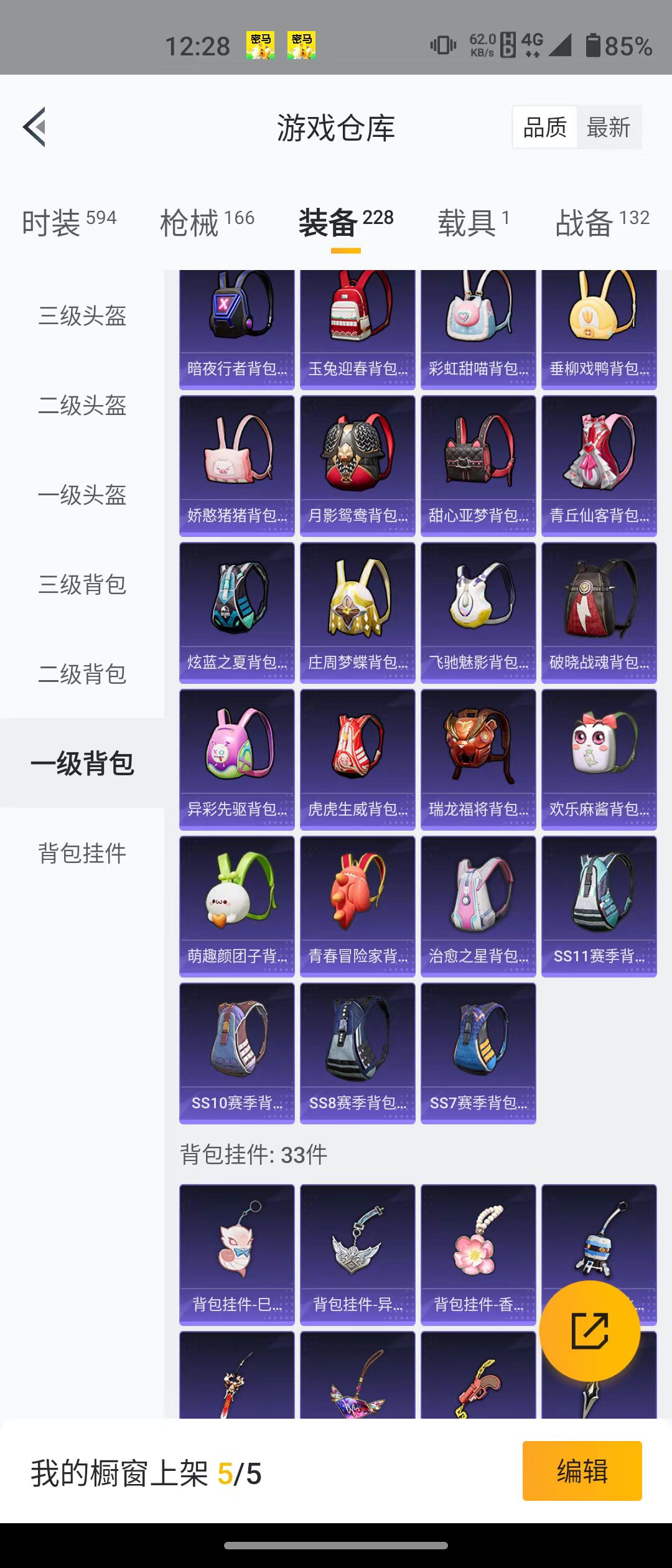The height and width of the screenshot is (1568, 672).
Task: View the 庄周梦蝶背包 item
Action: click(357, 612)
